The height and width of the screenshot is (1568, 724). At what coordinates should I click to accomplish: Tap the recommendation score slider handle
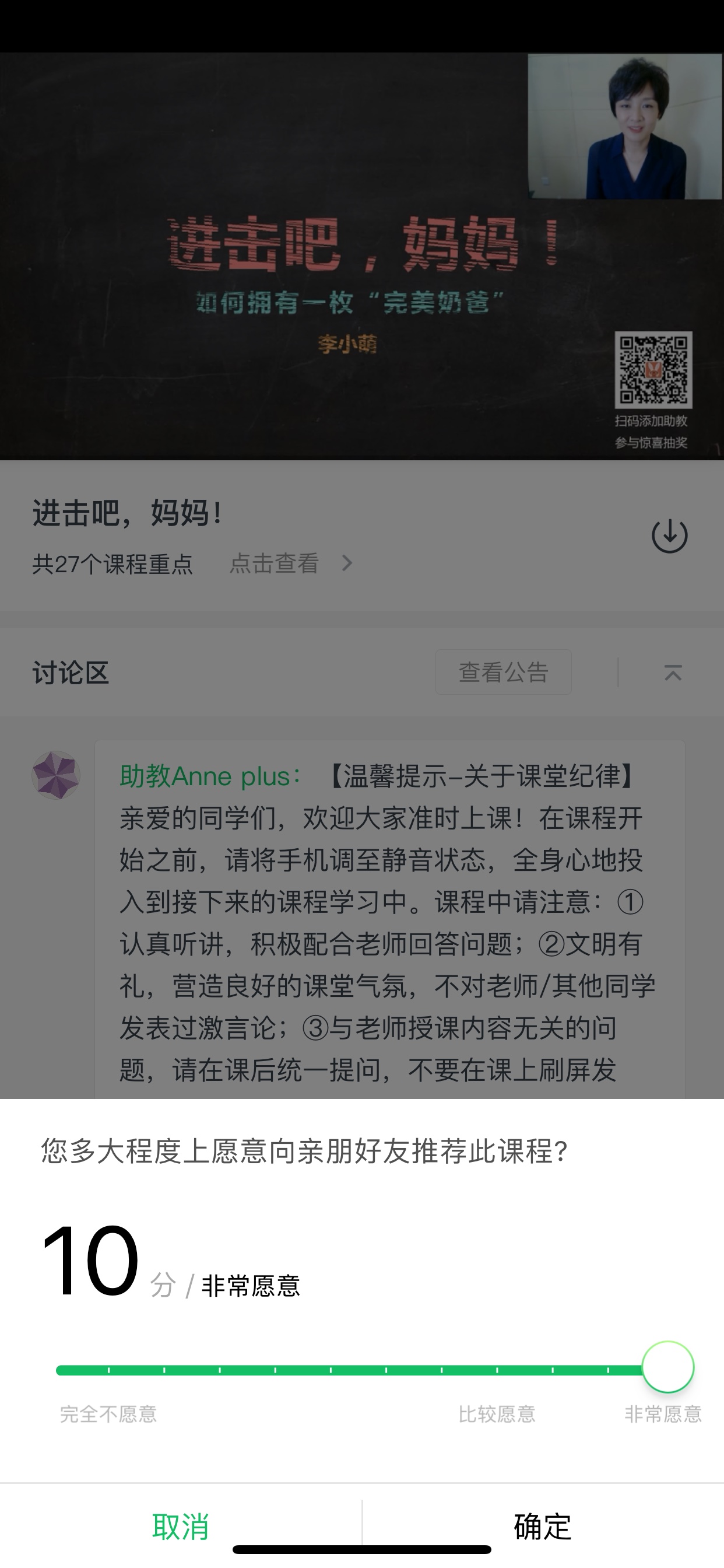tap(668, 1367)
